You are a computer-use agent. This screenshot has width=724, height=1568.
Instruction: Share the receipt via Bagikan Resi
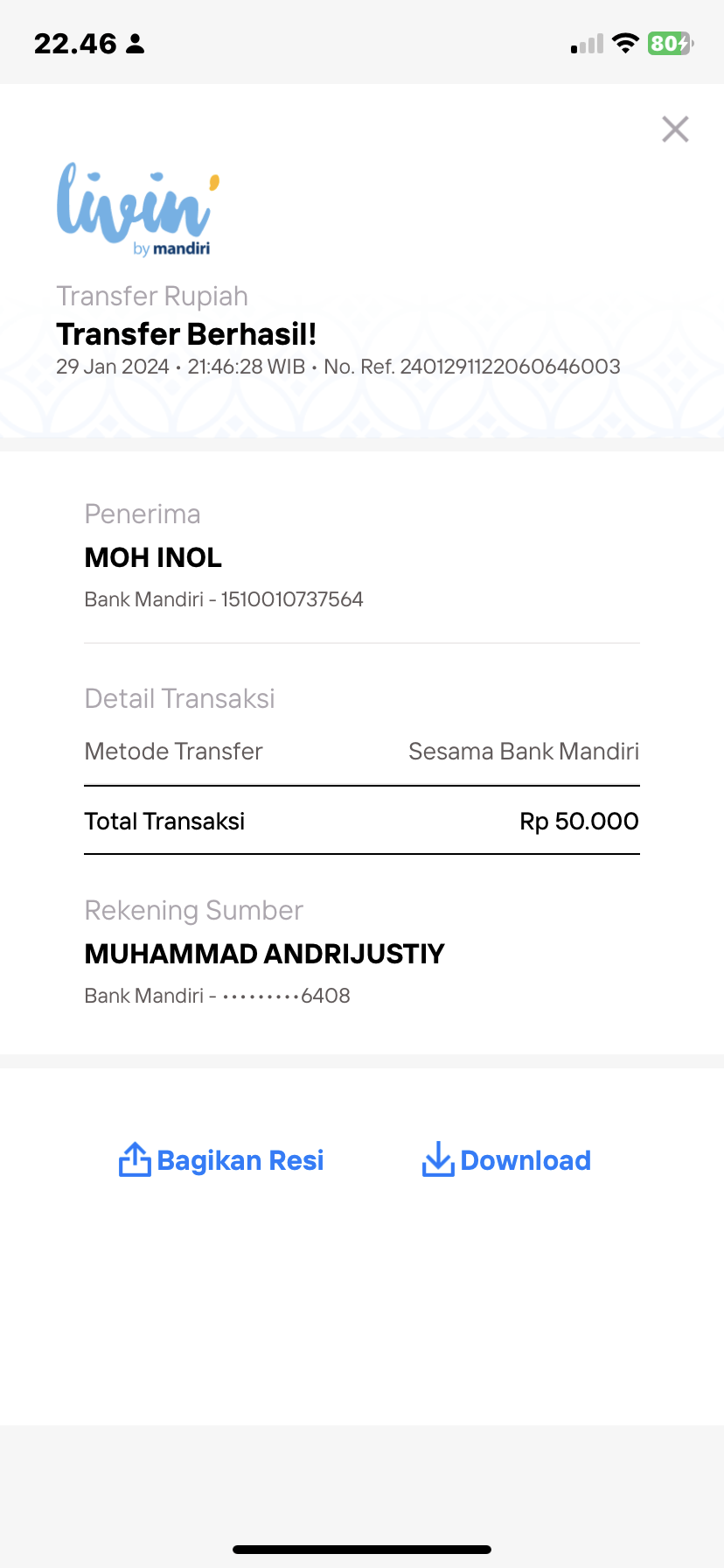pos(221,1160)
